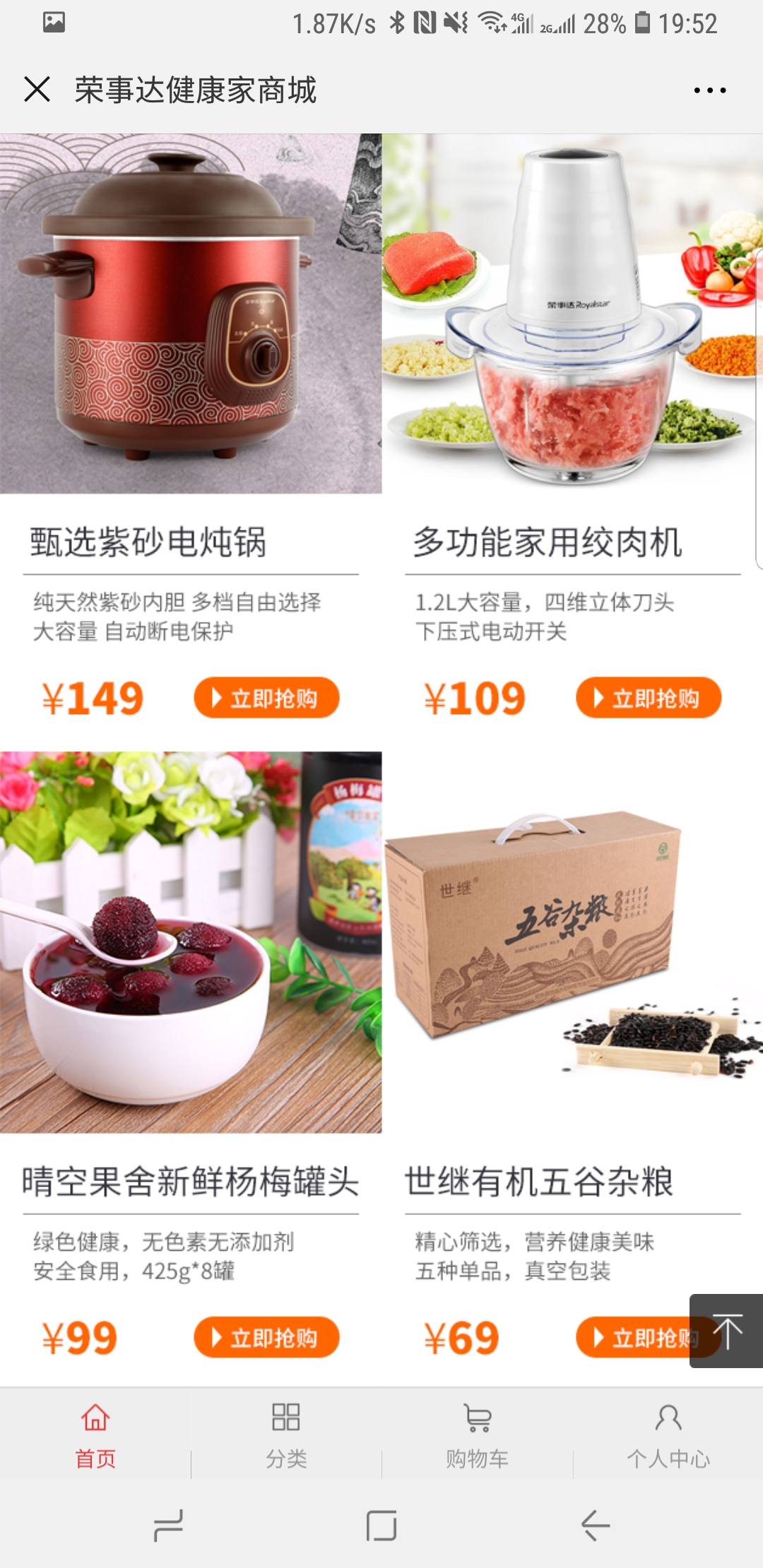
Task: Tap the system back button
Action: (595, 1526)
